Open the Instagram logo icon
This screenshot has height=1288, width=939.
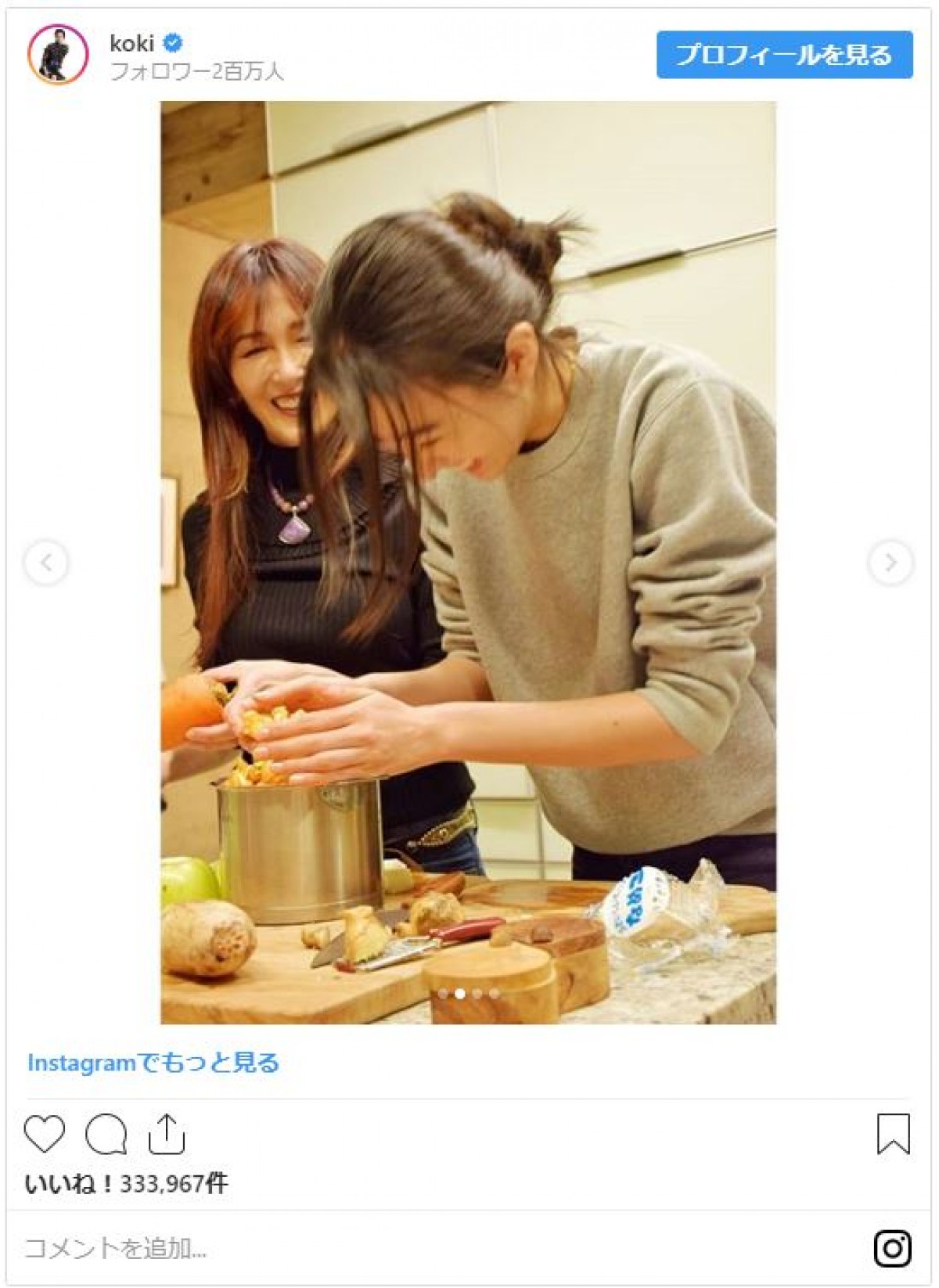tap(893, 1248)
